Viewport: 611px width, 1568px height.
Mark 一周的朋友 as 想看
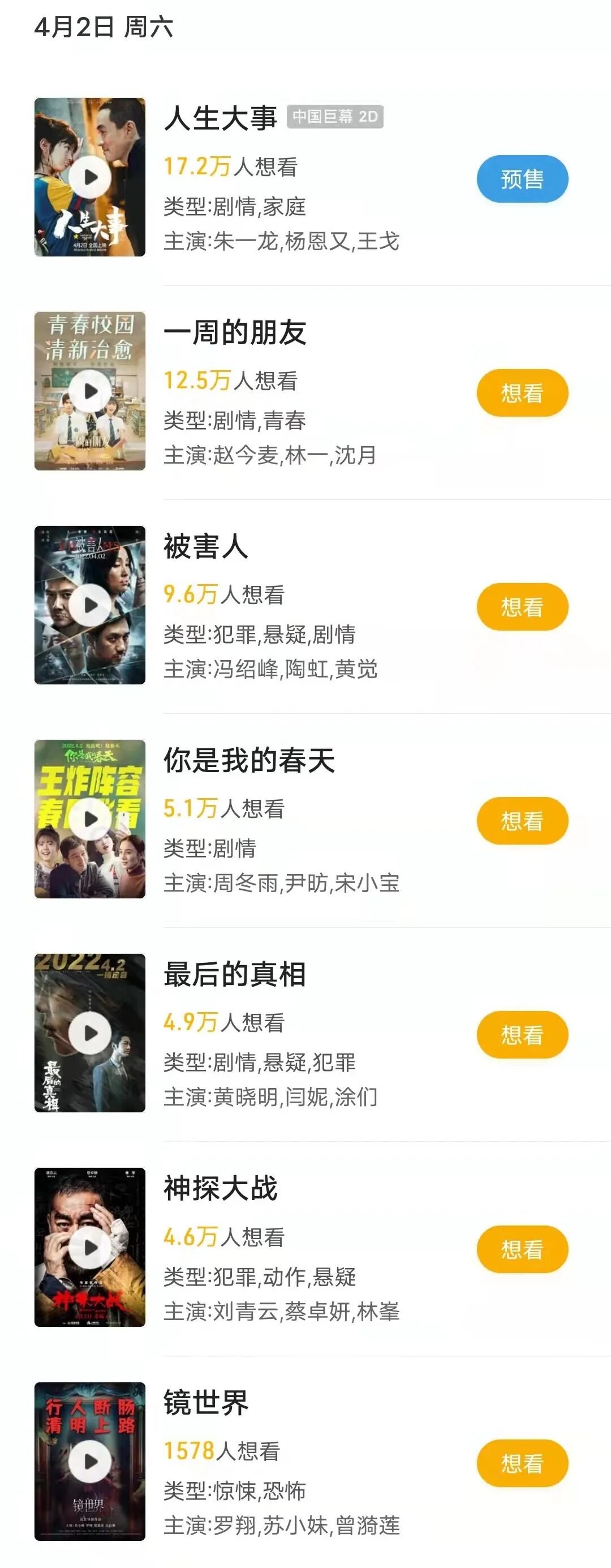[x=522, y=393]
